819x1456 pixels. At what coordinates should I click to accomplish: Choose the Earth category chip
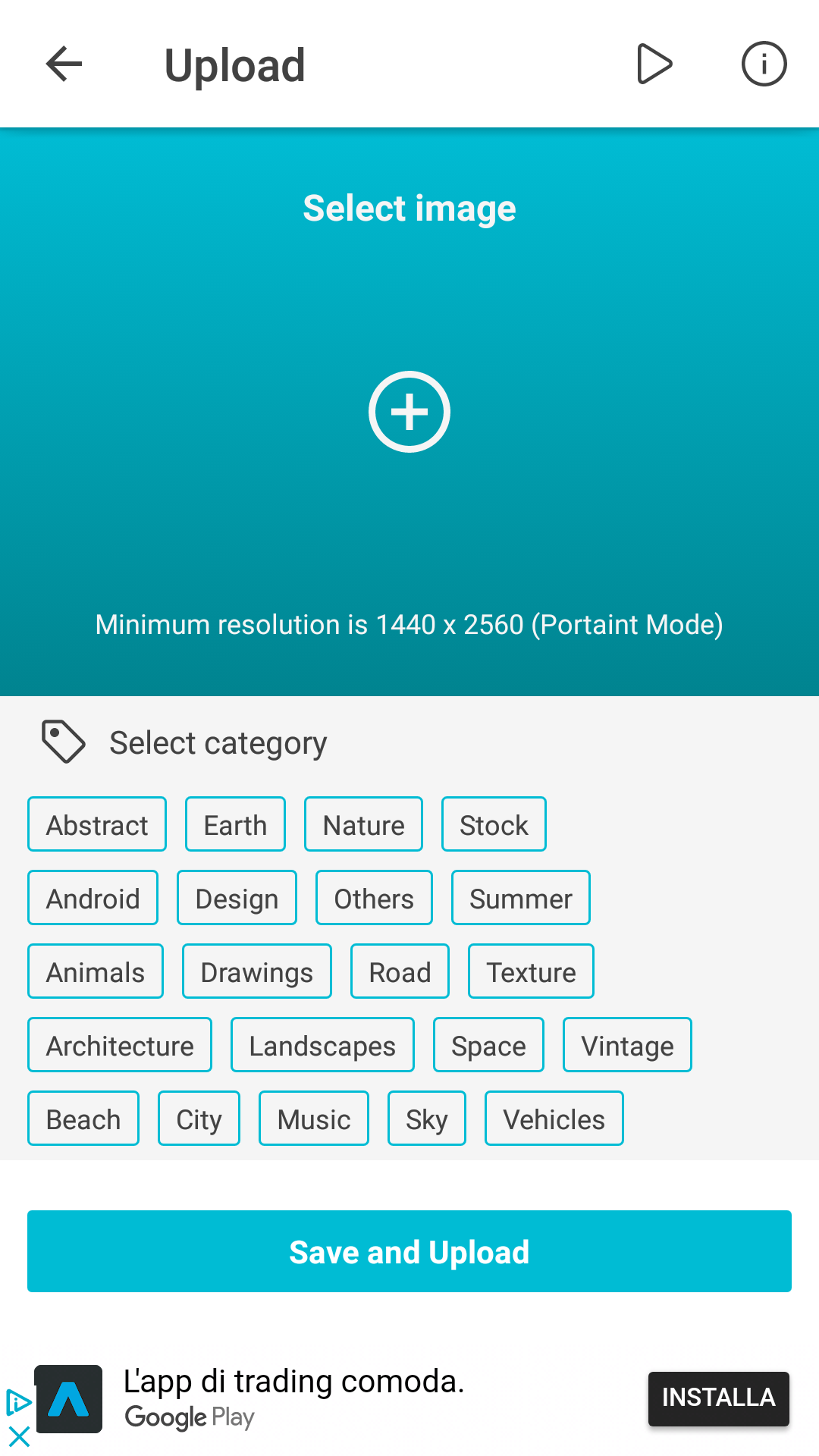[235, 824]
